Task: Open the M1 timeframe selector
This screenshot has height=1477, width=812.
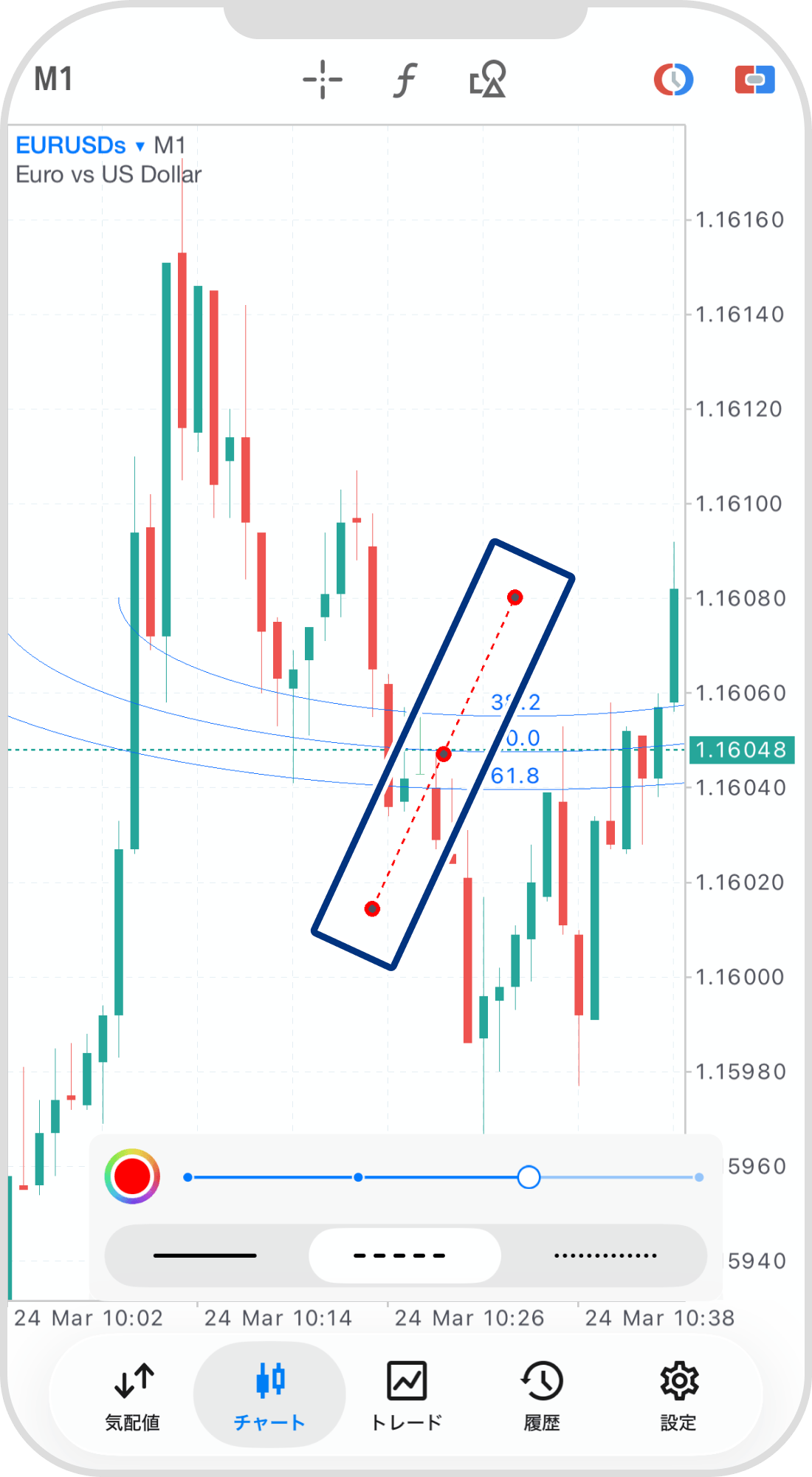Action: (53, 79)
